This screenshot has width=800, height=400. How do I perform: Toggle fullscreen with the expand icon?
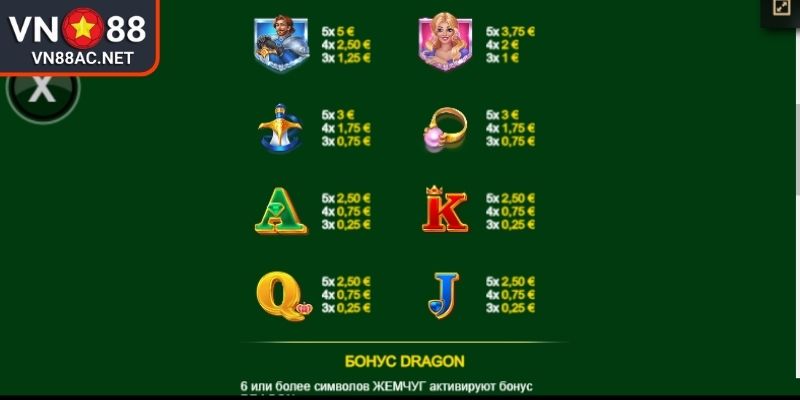click(x=781, y=8)
